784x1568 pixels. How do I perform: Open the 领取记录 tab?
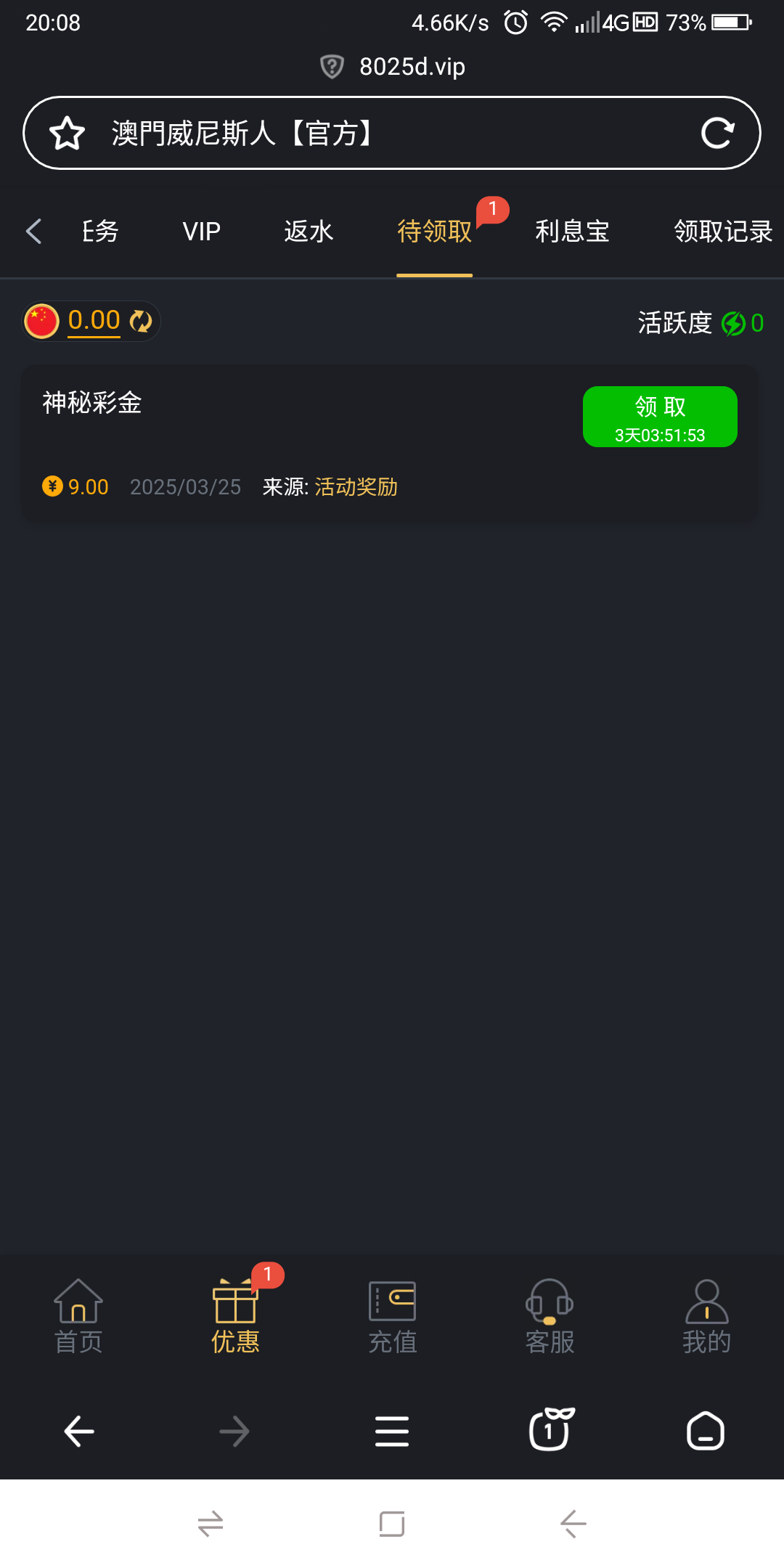pos(723,232)
